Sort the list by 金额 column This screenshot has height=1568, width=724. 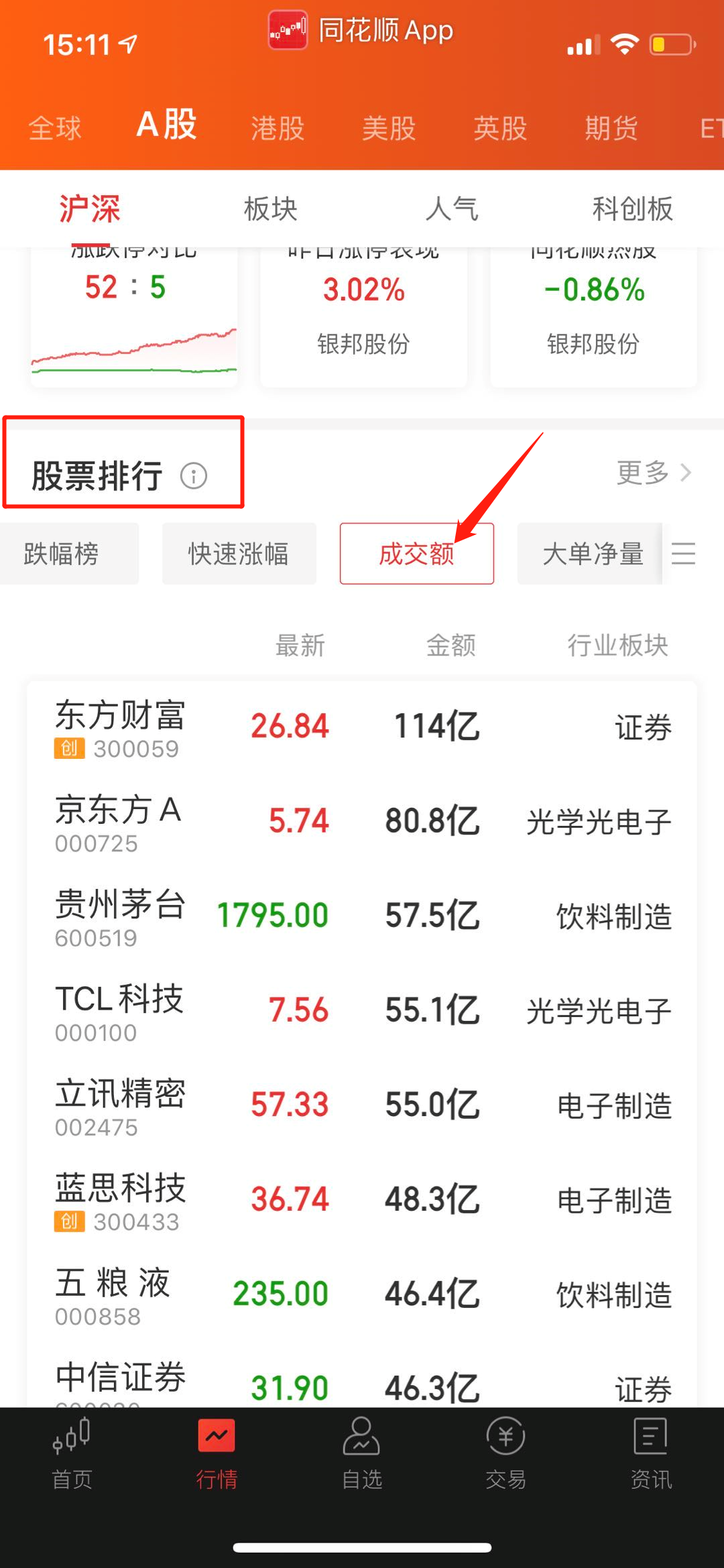pyautogui.click(x=451, y=646)
